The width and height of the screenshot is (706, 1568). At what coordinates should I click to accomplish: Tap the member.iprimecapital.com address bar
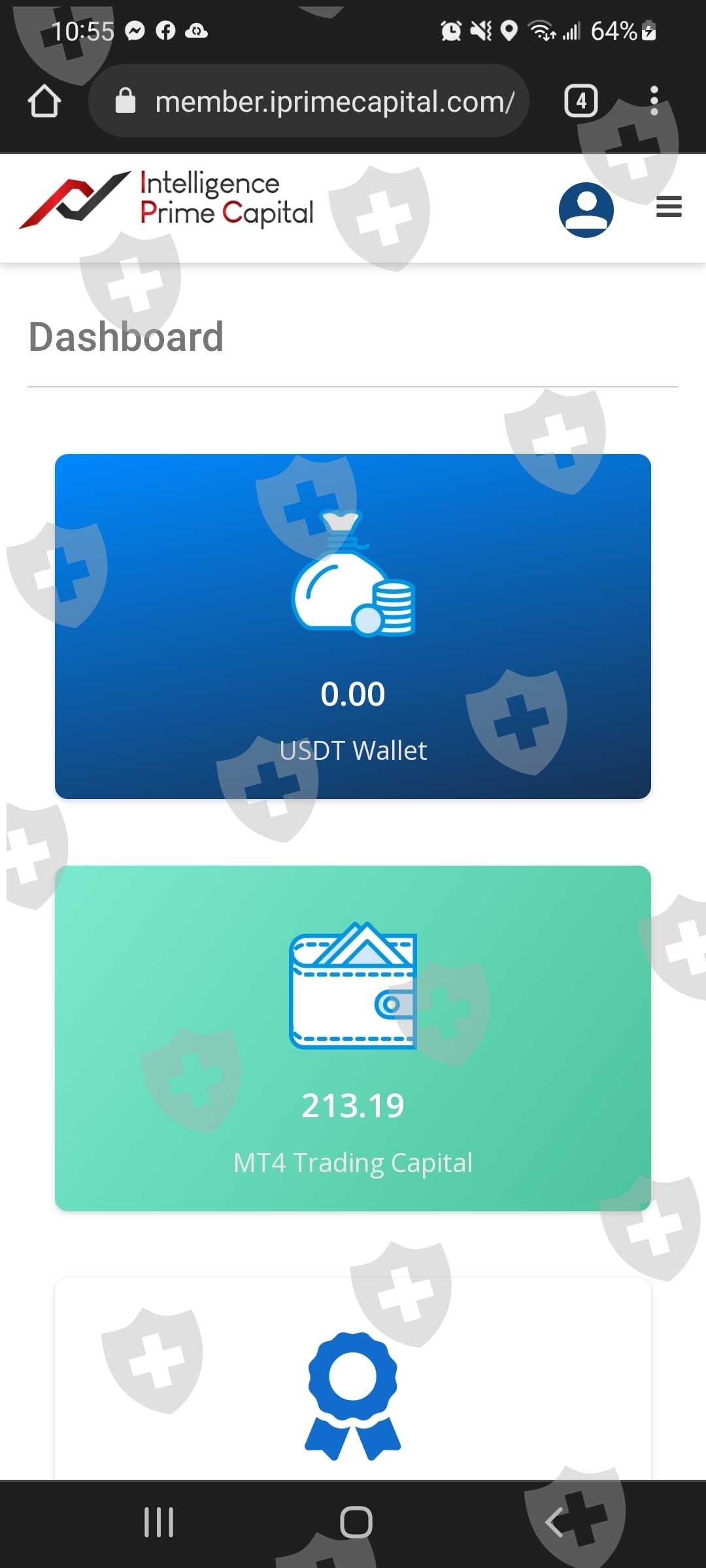[x=309, y=101]
